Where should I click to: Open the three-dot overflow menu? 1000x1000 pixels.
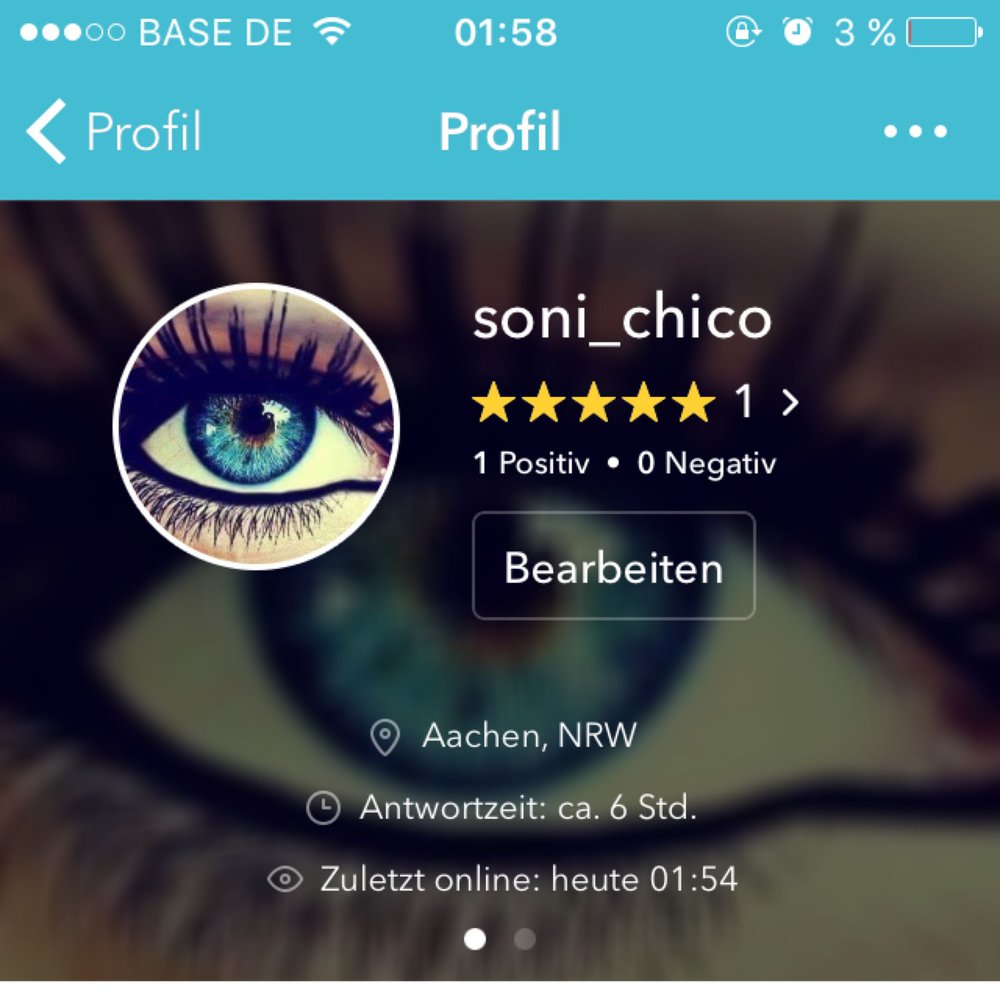point(915,132)
